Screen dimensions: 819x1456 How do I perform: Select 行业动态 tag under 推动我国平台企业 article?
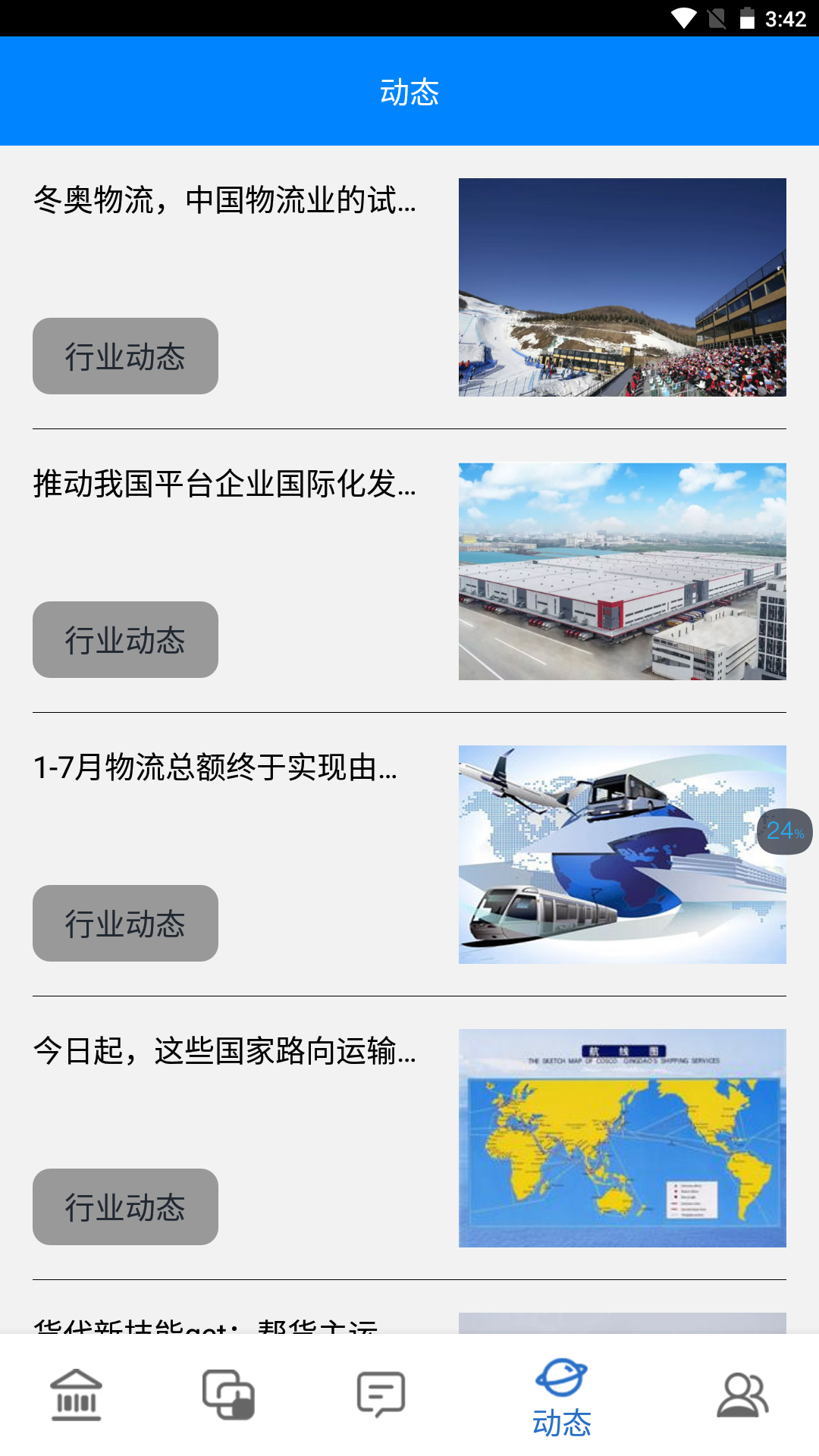125,640
